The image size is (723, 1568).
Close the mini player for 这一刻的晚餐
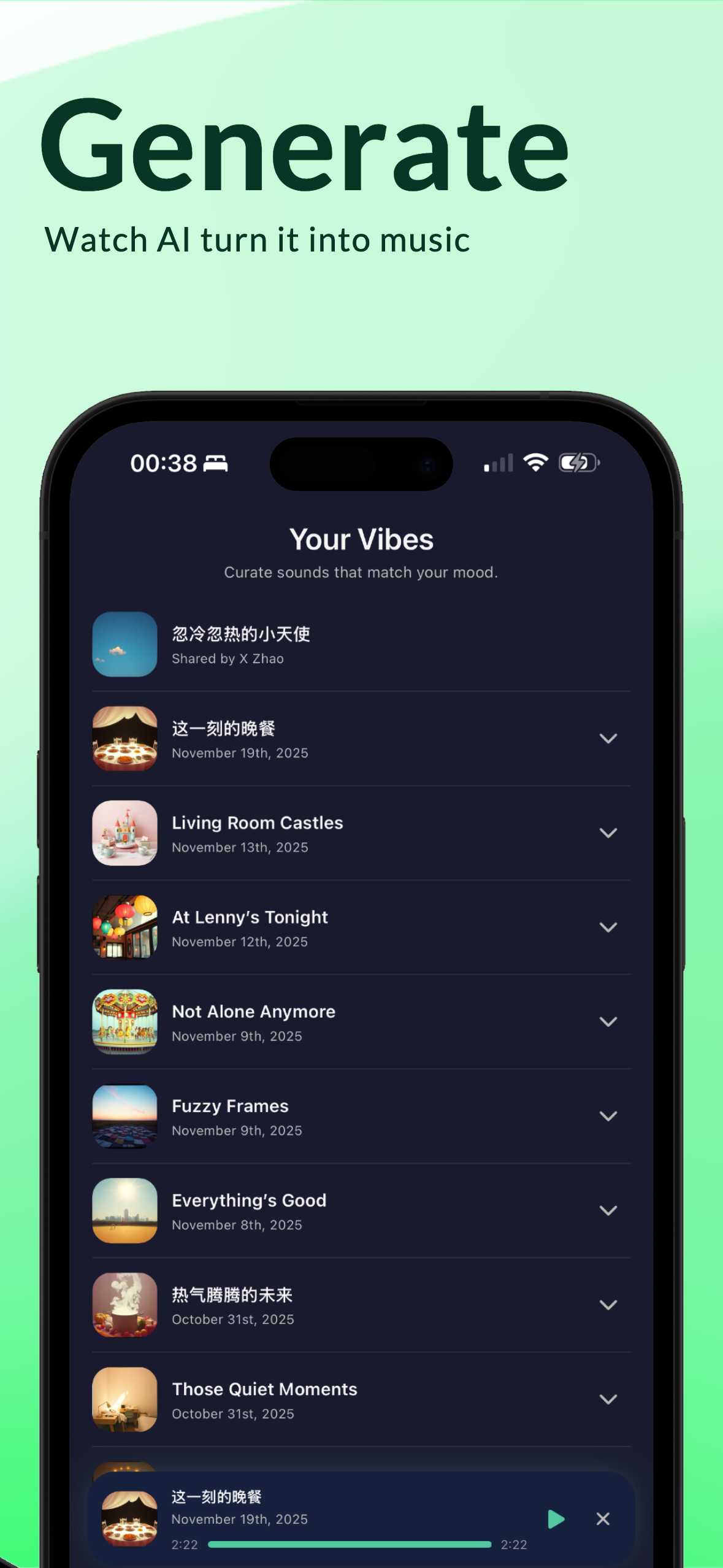pyautogui.click(x=603, y=1518)
